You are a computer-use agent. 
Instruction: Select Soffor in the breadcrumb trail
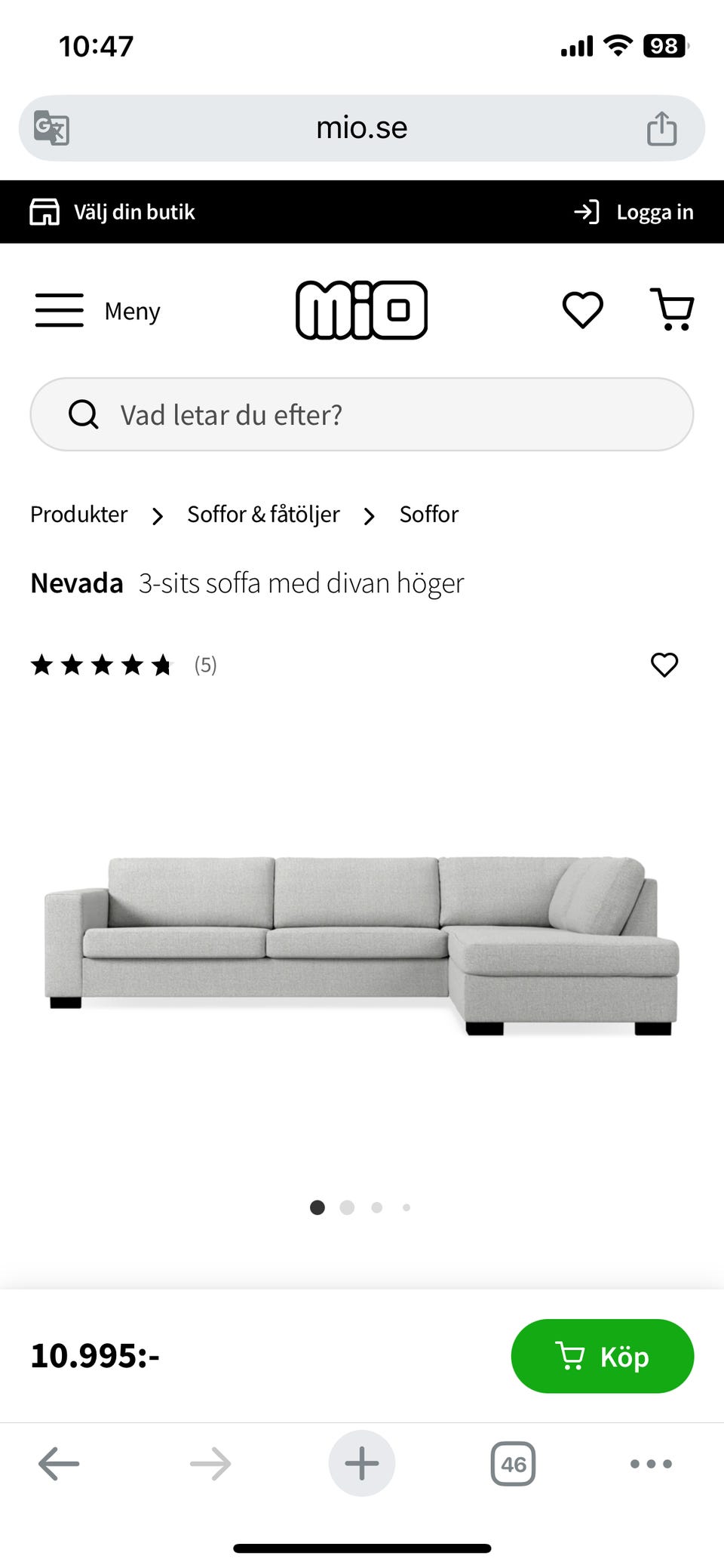point(428,514)
